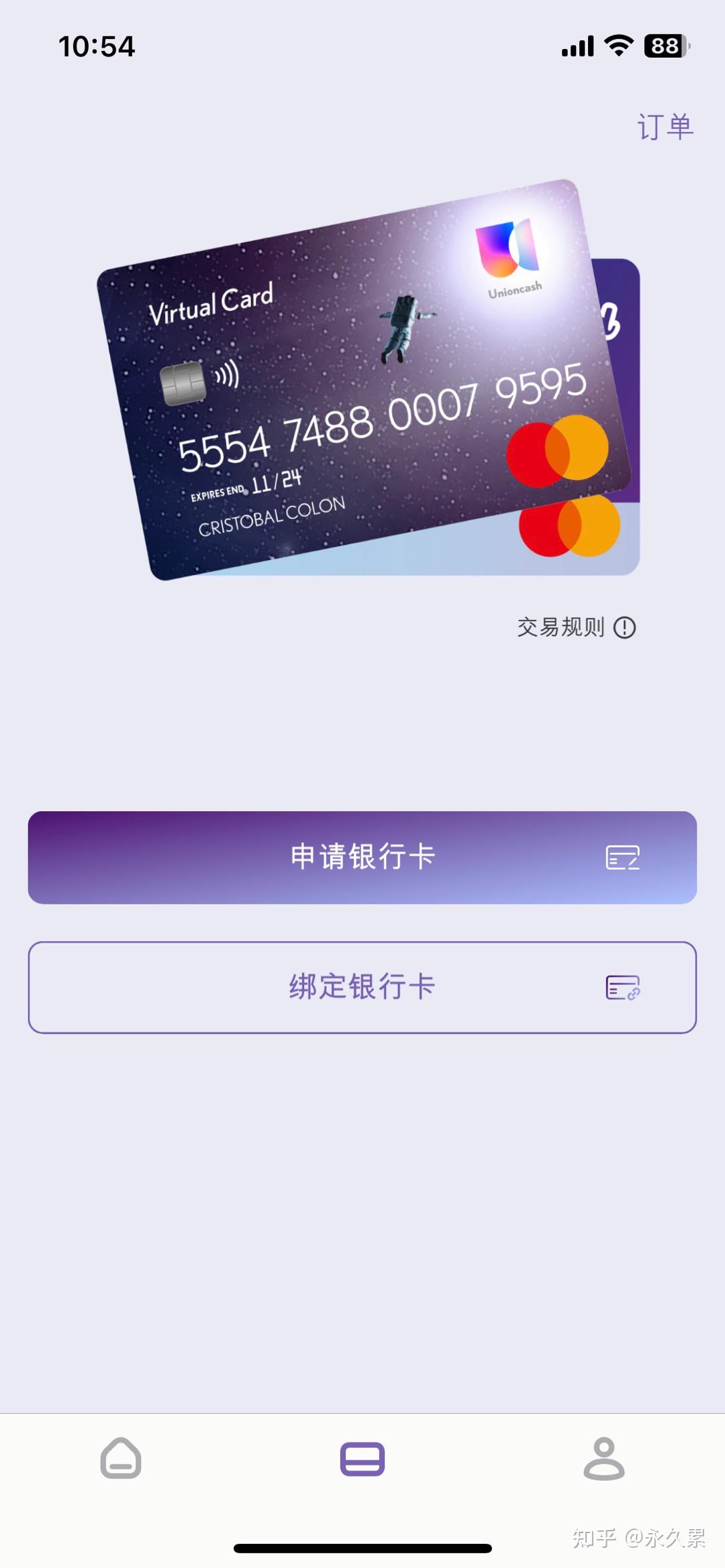Select the card tab in bottom bar
725x1568 pixels.
point(362,1458)
